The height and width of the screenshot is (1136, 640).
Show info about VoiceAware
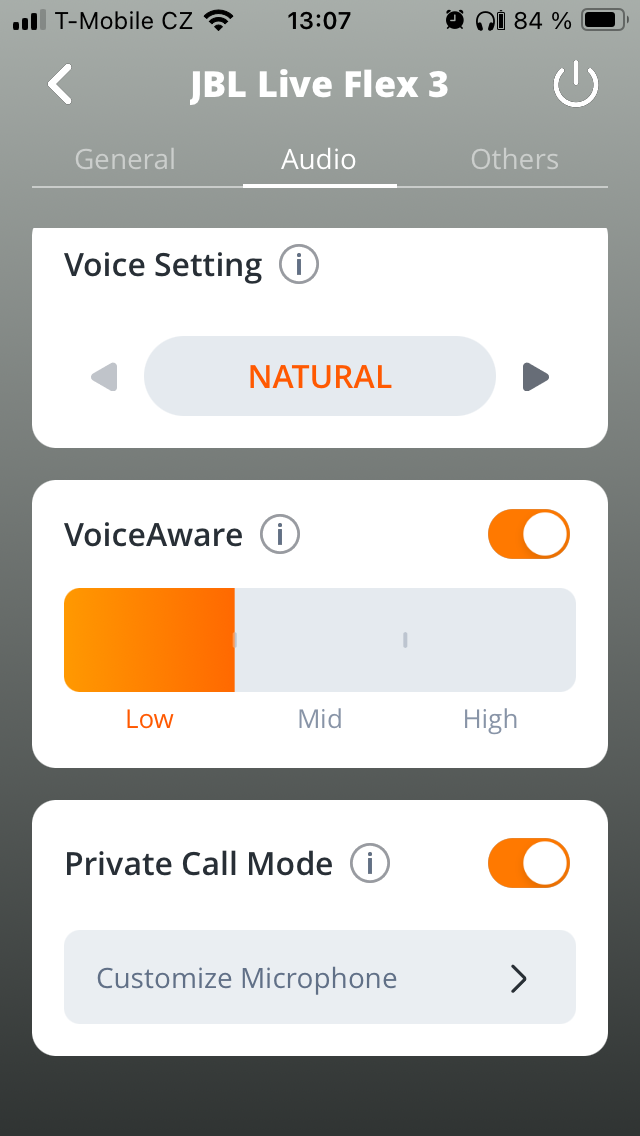(280, 535)
